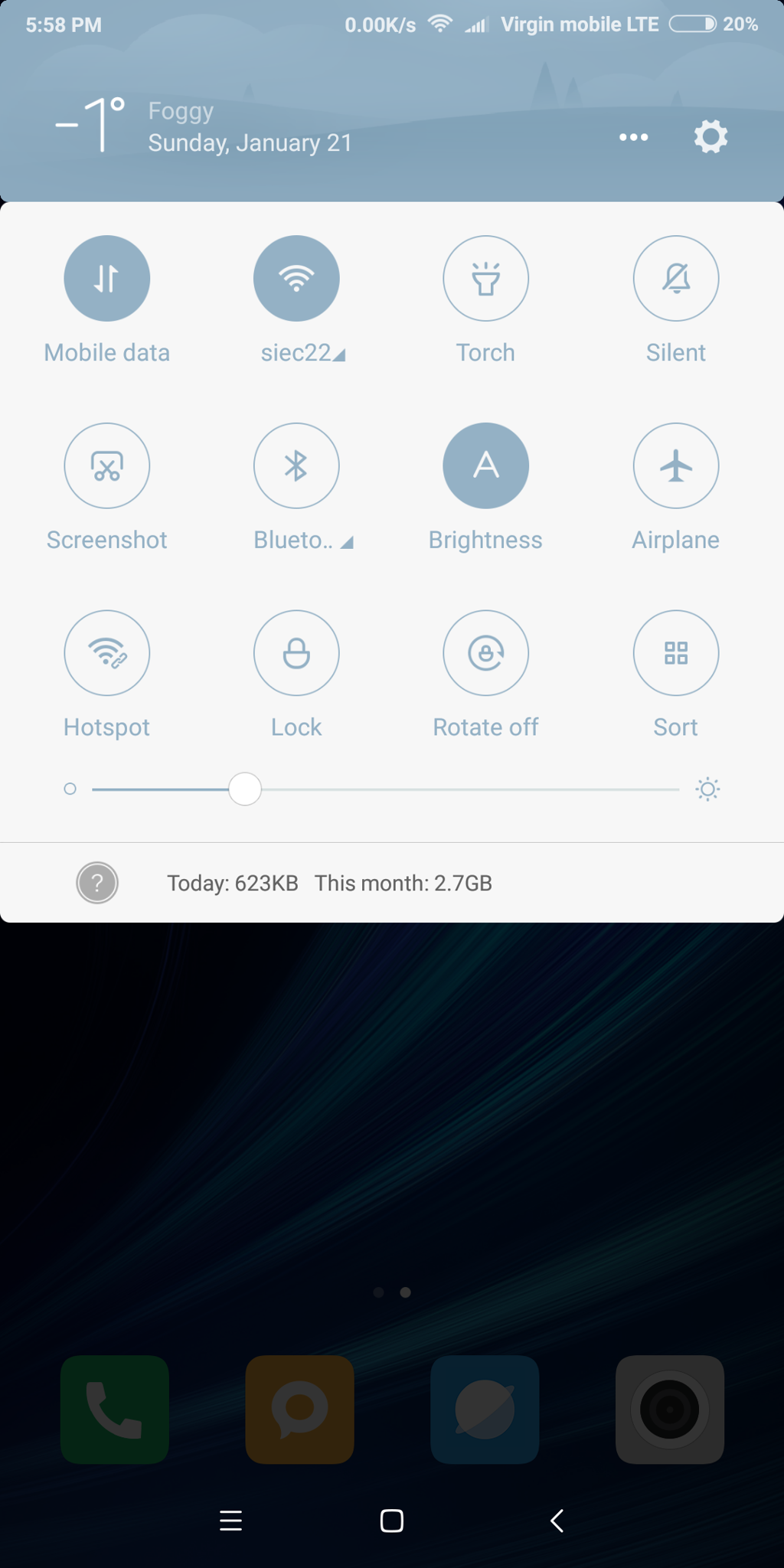Screen dimensions: 784x1568
Task: Turn on the Torch
Action: (x=485, y=278)
